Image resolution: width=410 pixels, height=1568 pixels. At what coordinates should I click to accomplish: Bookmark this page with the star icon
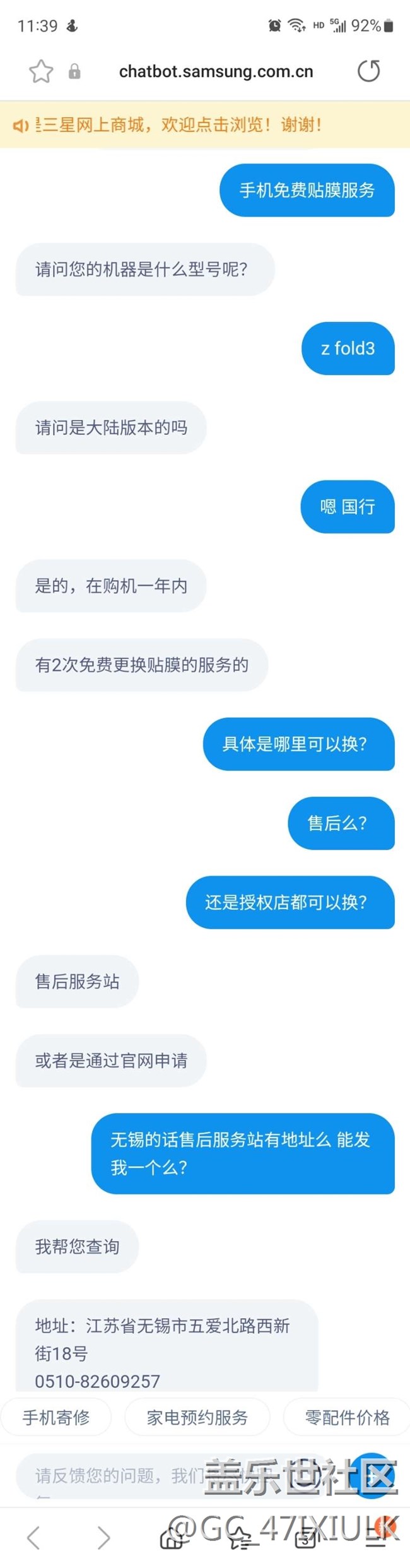pos(41,71)
